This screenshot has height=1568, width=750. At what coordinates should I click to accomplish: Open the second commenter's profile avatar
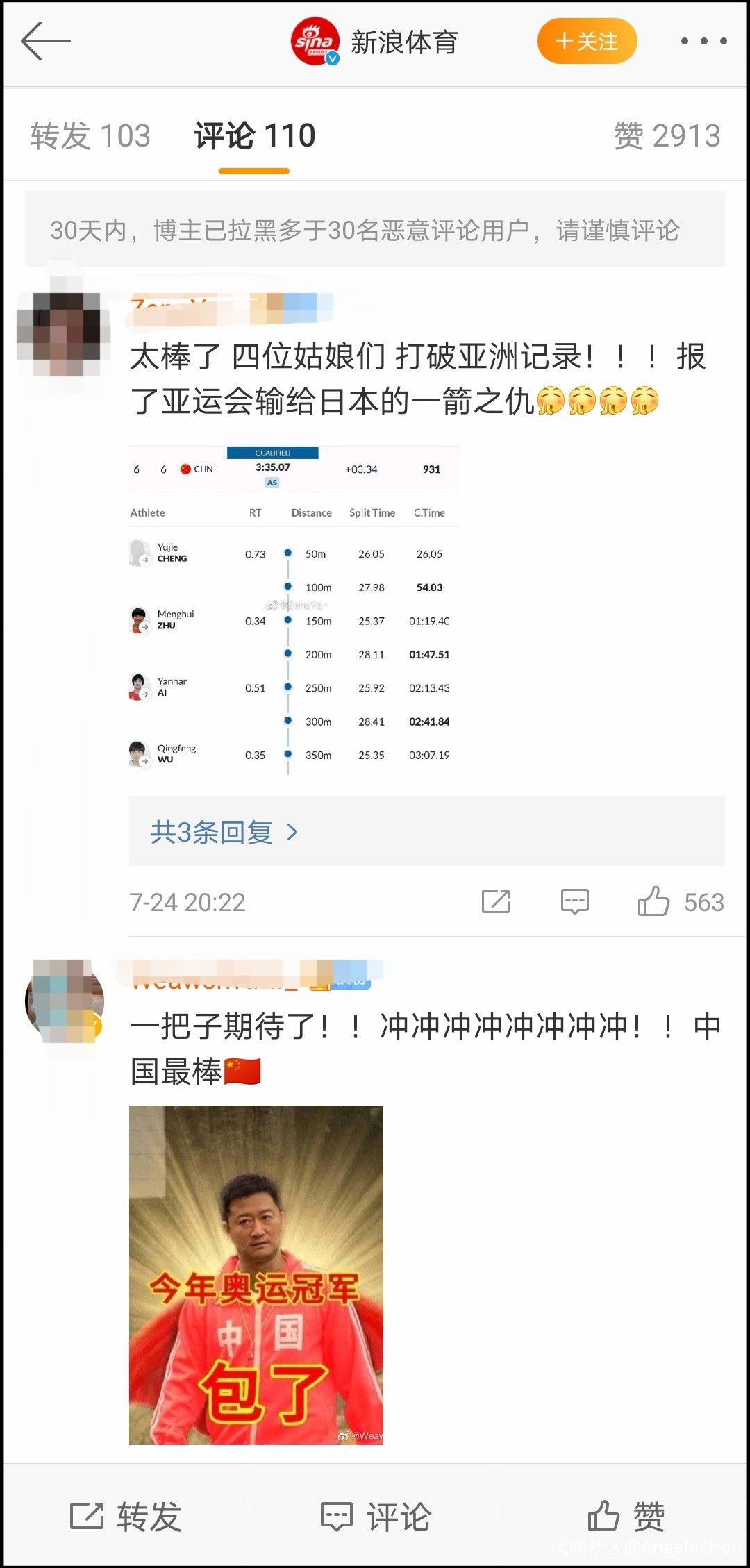(x=64, y=1001)
